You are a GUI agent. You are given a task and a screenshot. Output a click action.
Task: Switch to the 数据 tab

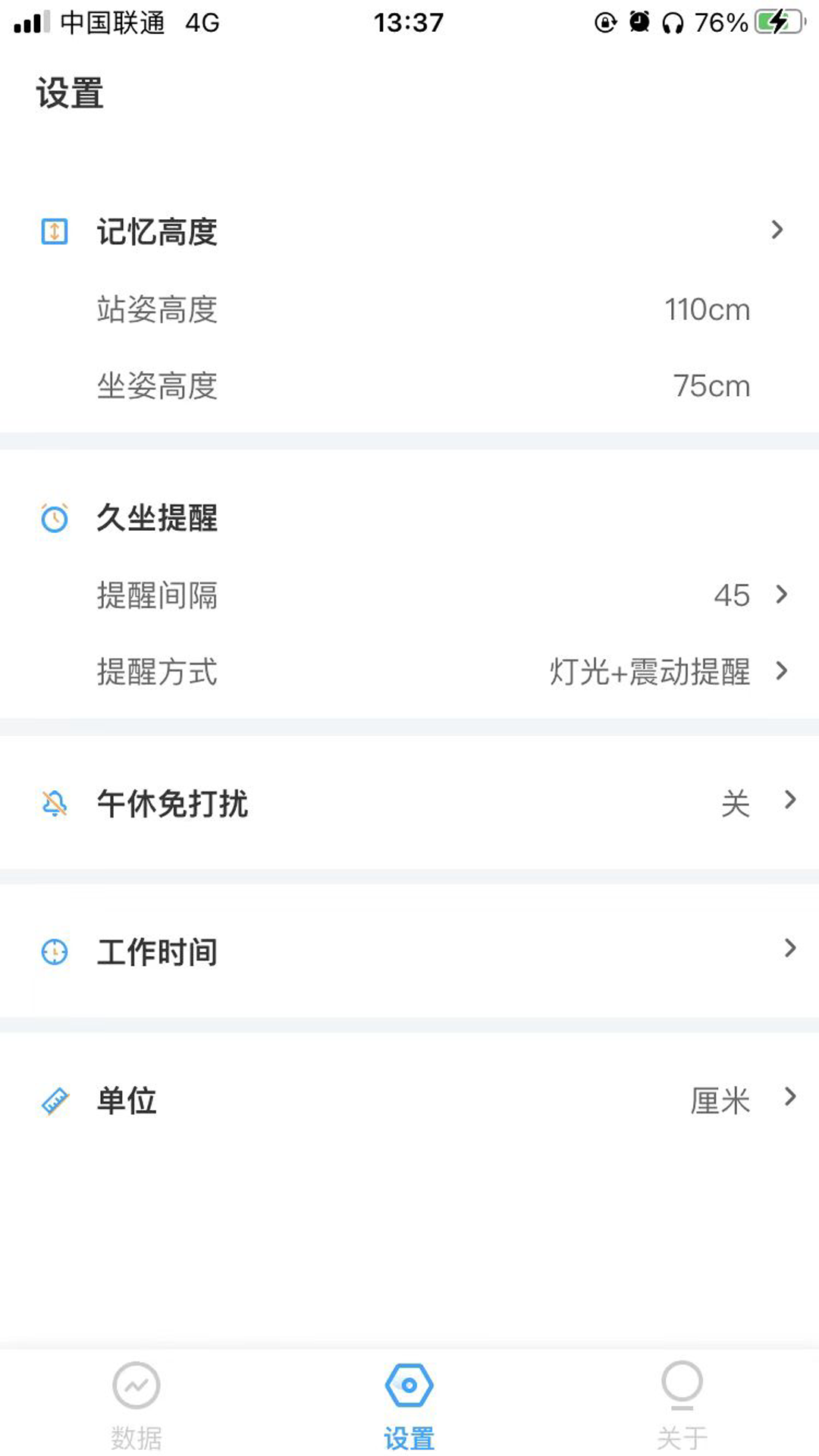coord(135,1403)
